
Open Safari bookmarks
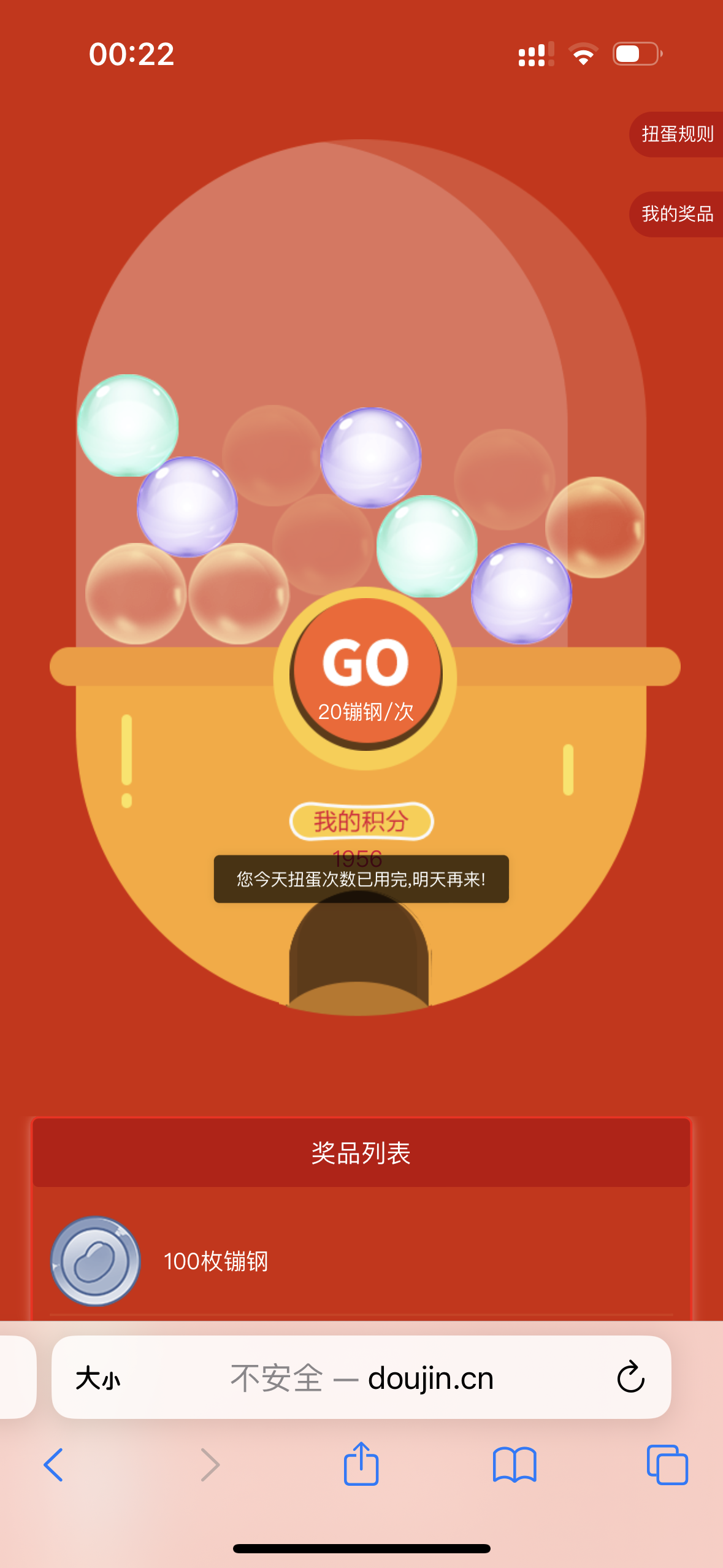[515, 1465]
